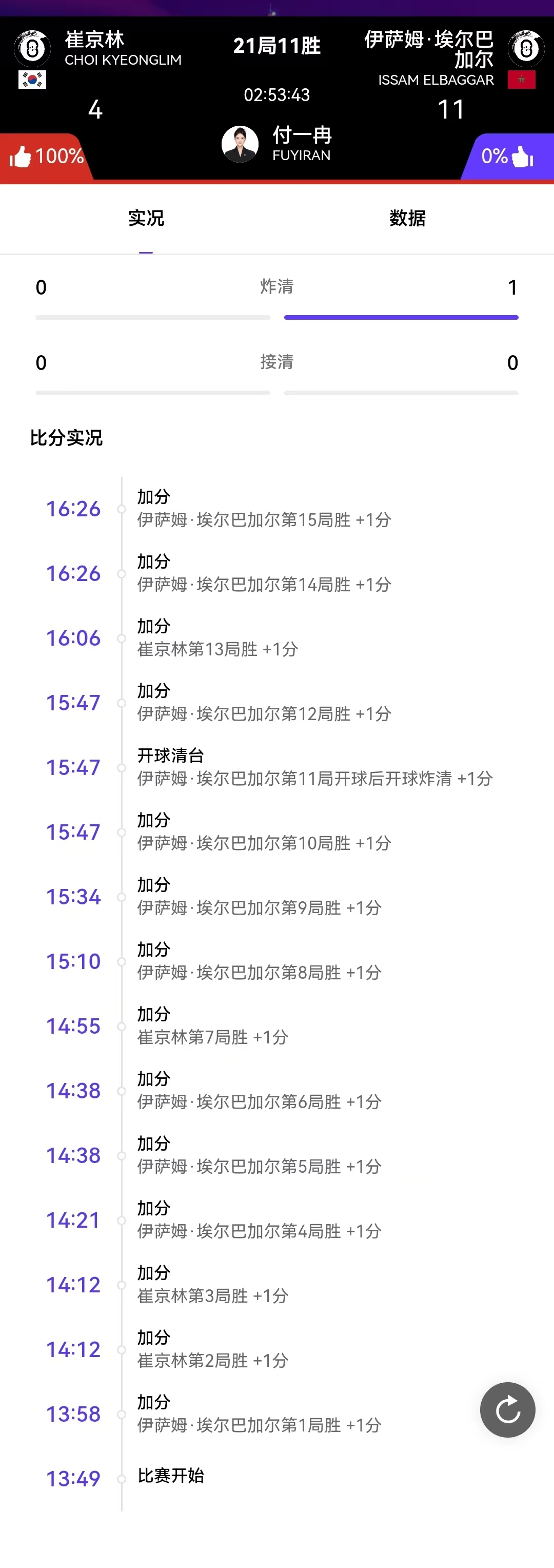Open 崔京林's player avatar
Image resolution: width=554 pixels, height=1568 pixels.
click(32, 48)
